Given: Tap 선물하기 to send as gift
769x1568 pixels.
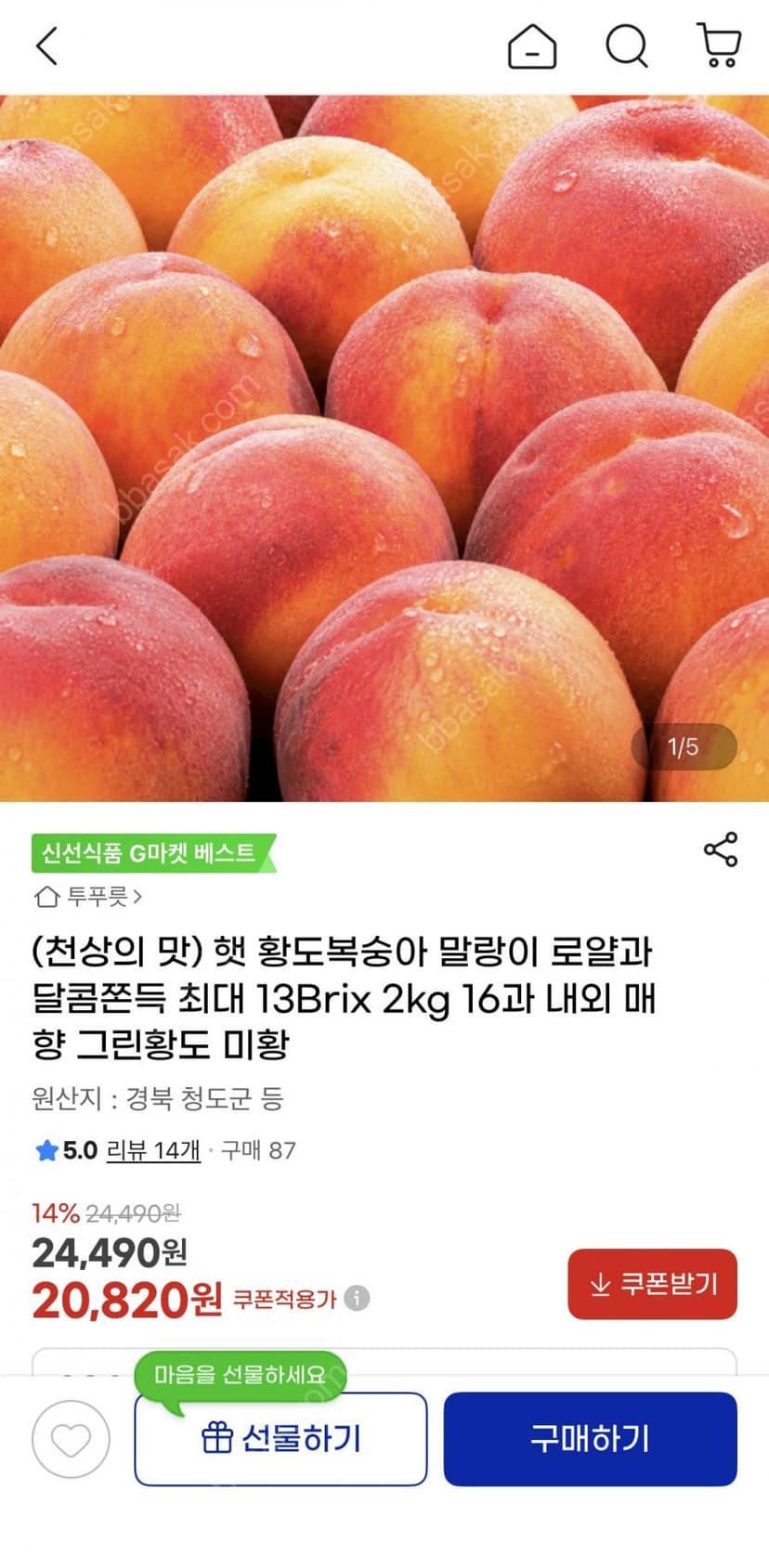Looking at the screenshot, I should pos(280,1439).
